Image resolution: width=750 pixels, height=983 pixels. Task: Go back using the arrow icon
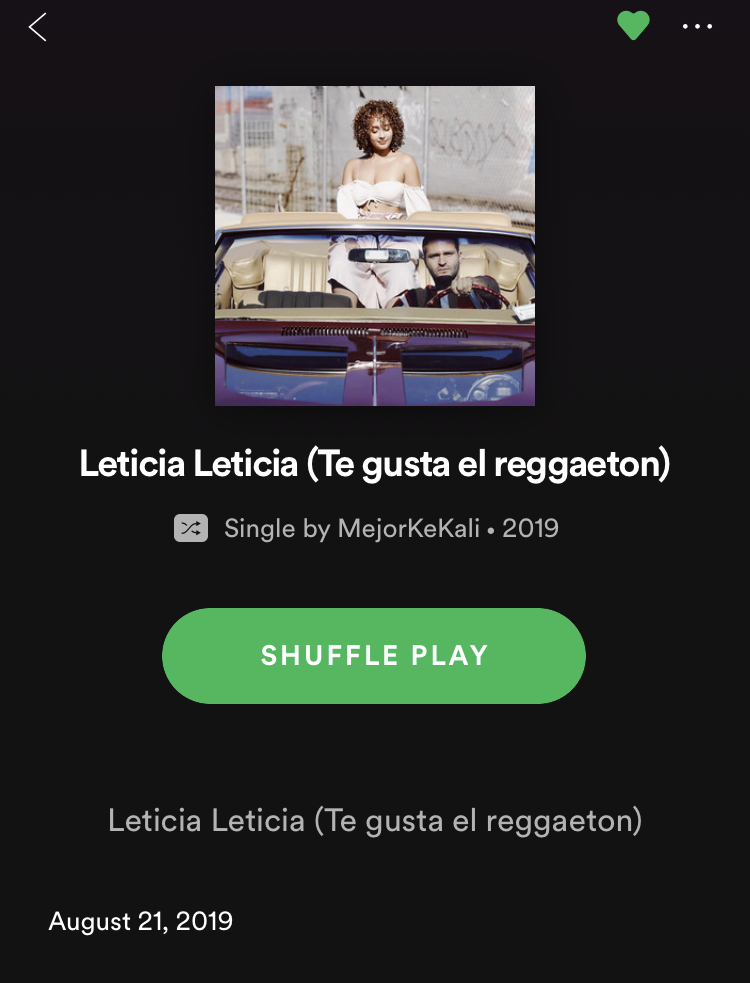tap(38, 27)
